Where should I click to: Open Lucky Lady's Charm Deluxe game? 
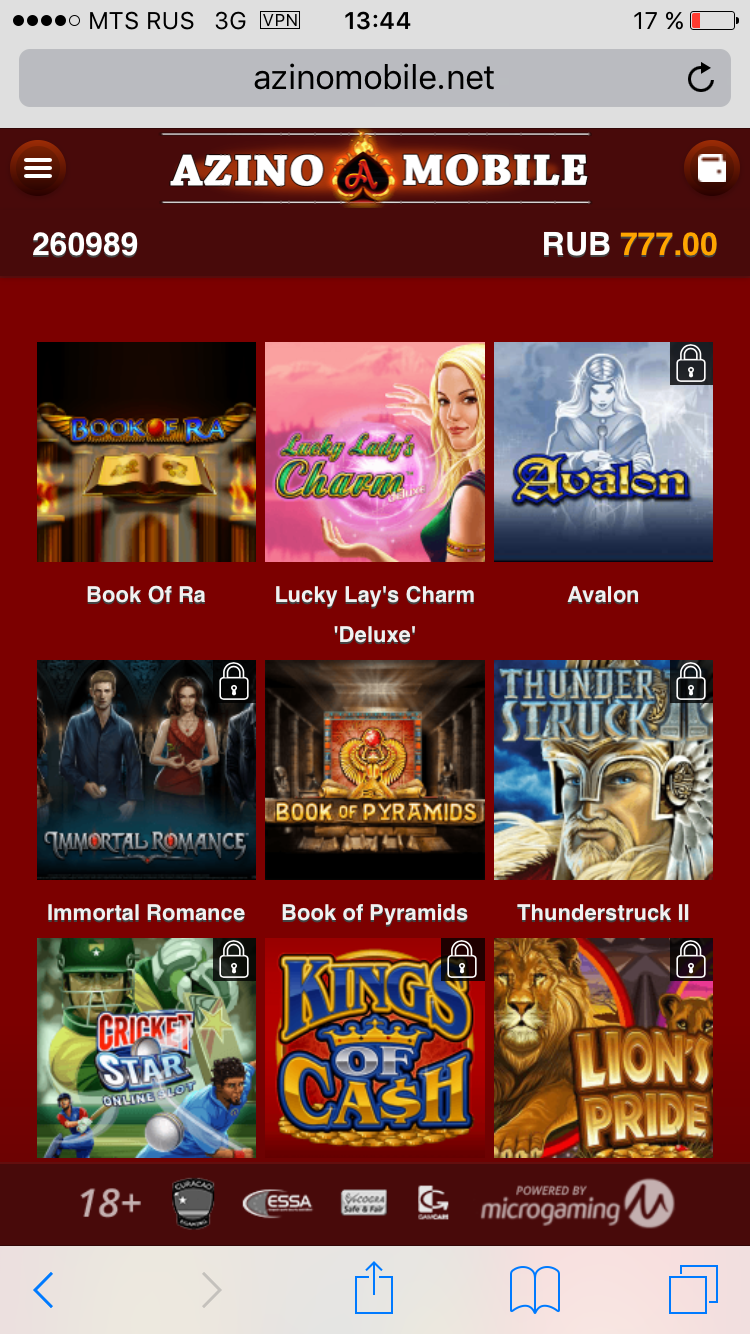coord(375,452)
